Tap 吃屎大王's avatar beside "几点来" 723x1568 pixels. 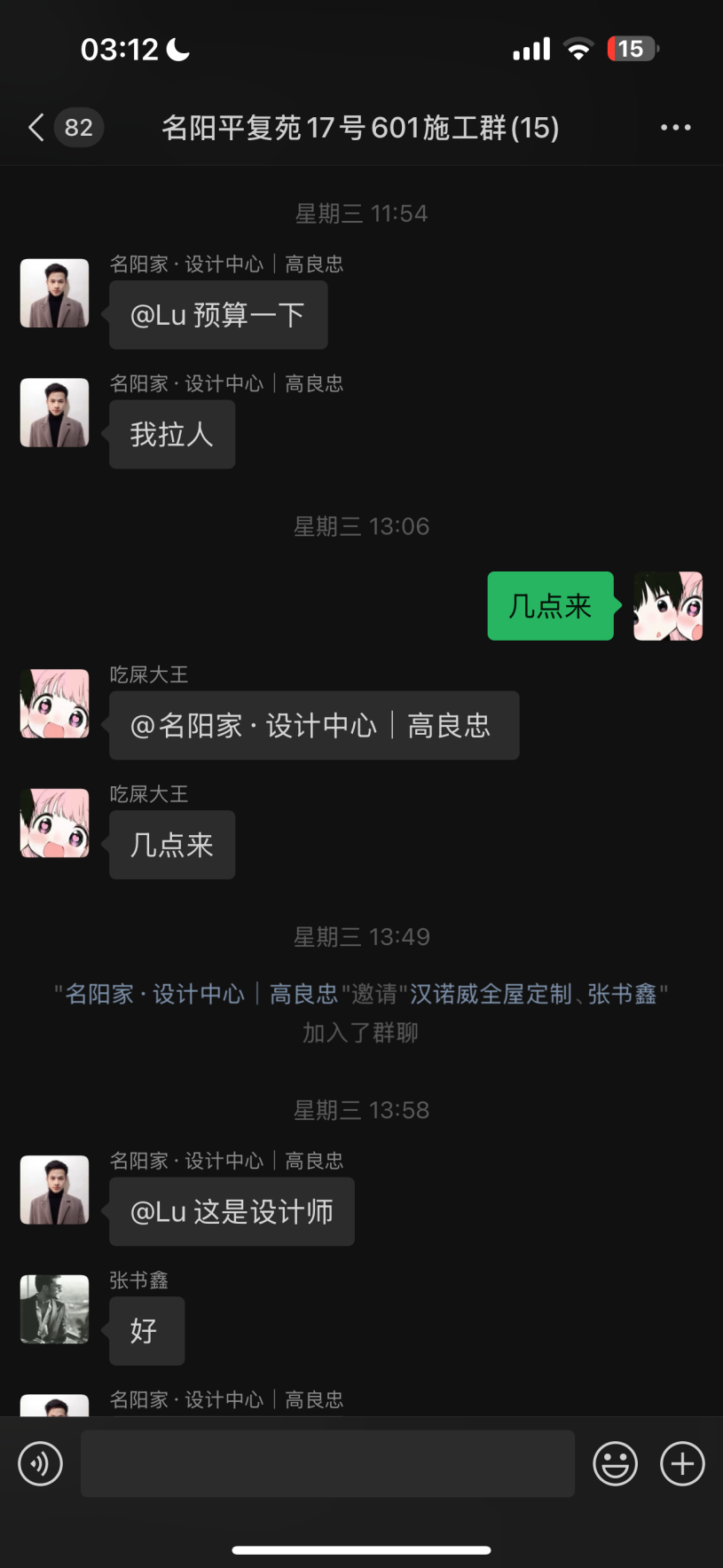click(x=55, y=823)
